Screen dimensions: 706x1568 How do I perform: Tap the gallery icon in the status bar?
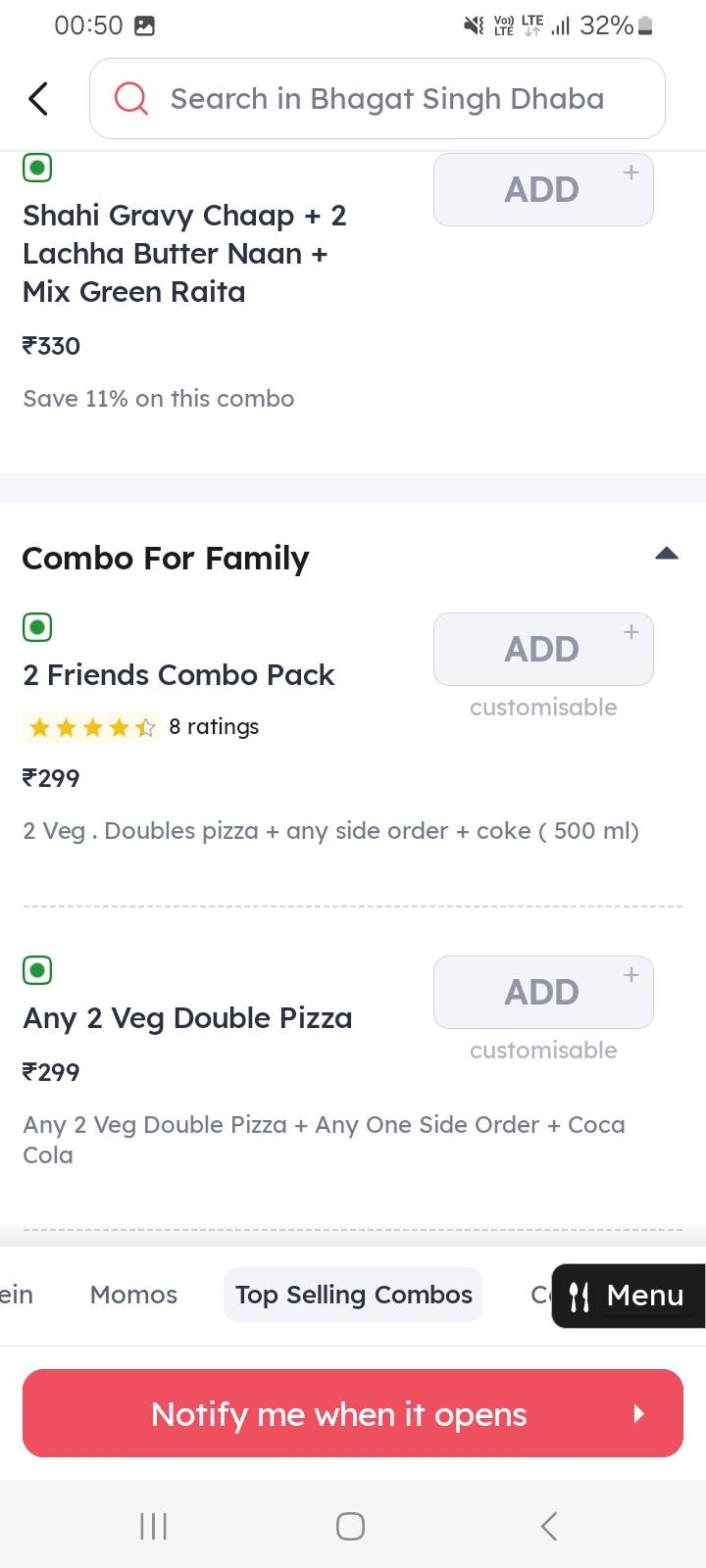coord(143,25)
